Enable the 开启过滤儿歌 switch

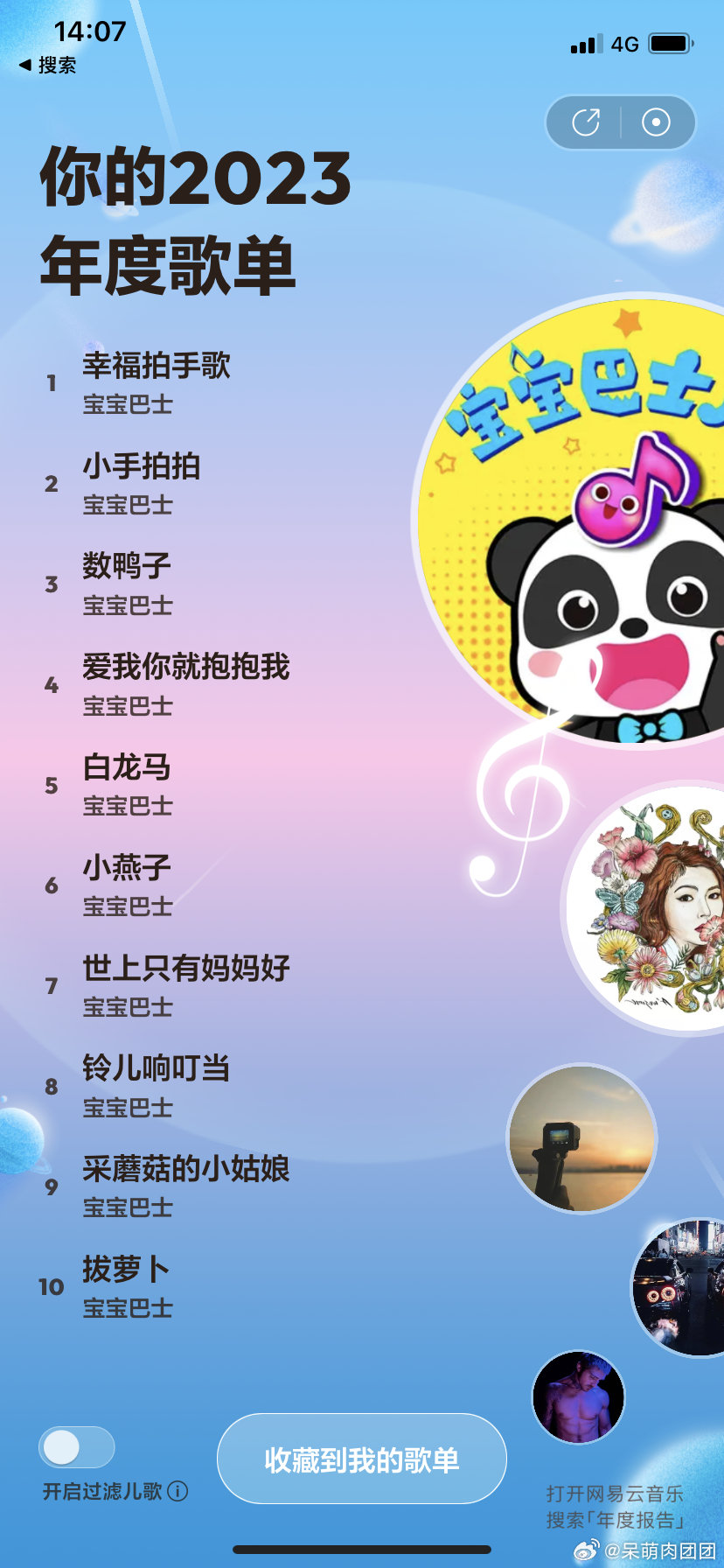[77, 1447]
